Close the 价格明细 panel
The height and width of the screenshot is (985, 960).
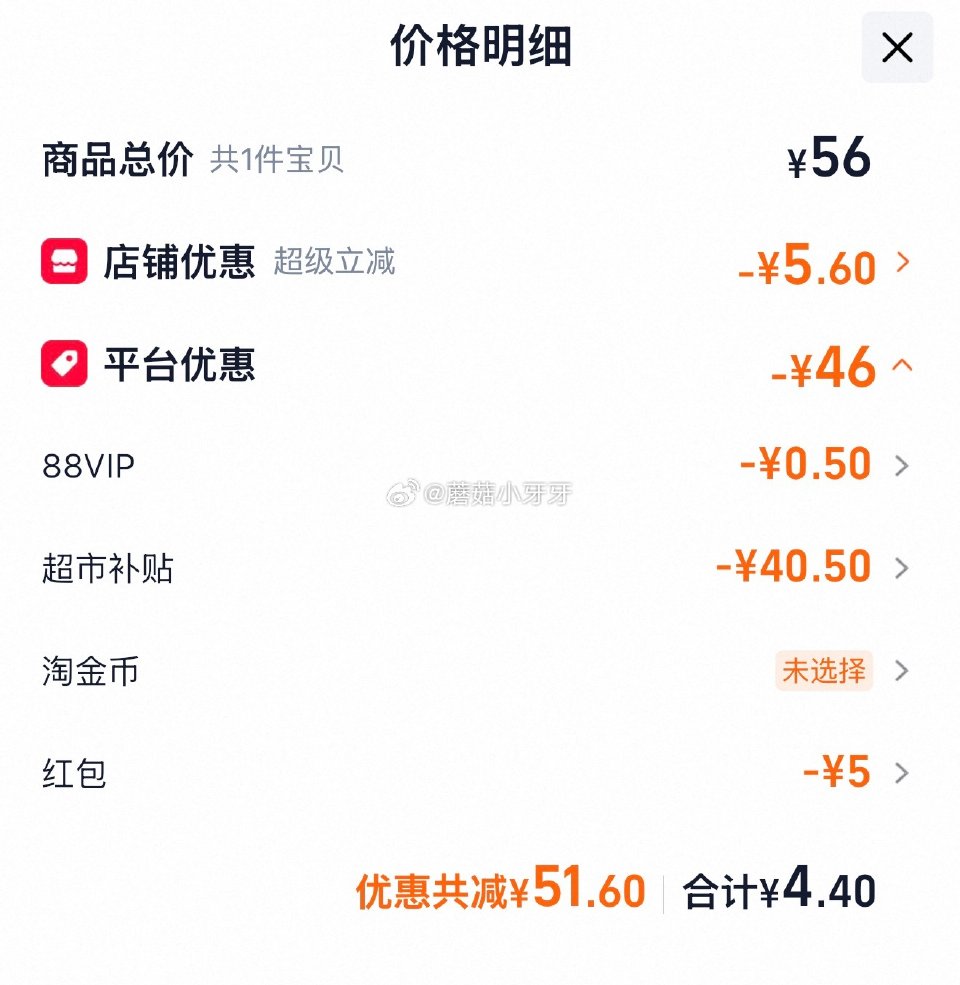pyautogui.click(x=897, y=47)
